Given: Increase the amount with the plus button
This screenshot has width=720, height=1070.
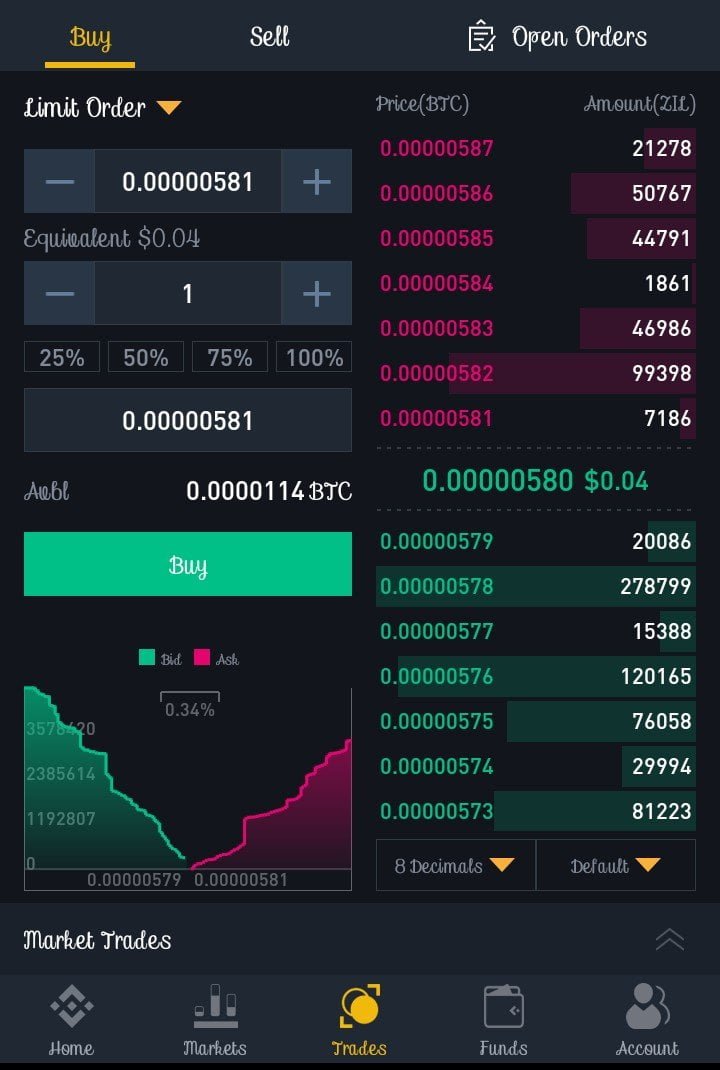Looking at the screenshot, I should (316, 294).
